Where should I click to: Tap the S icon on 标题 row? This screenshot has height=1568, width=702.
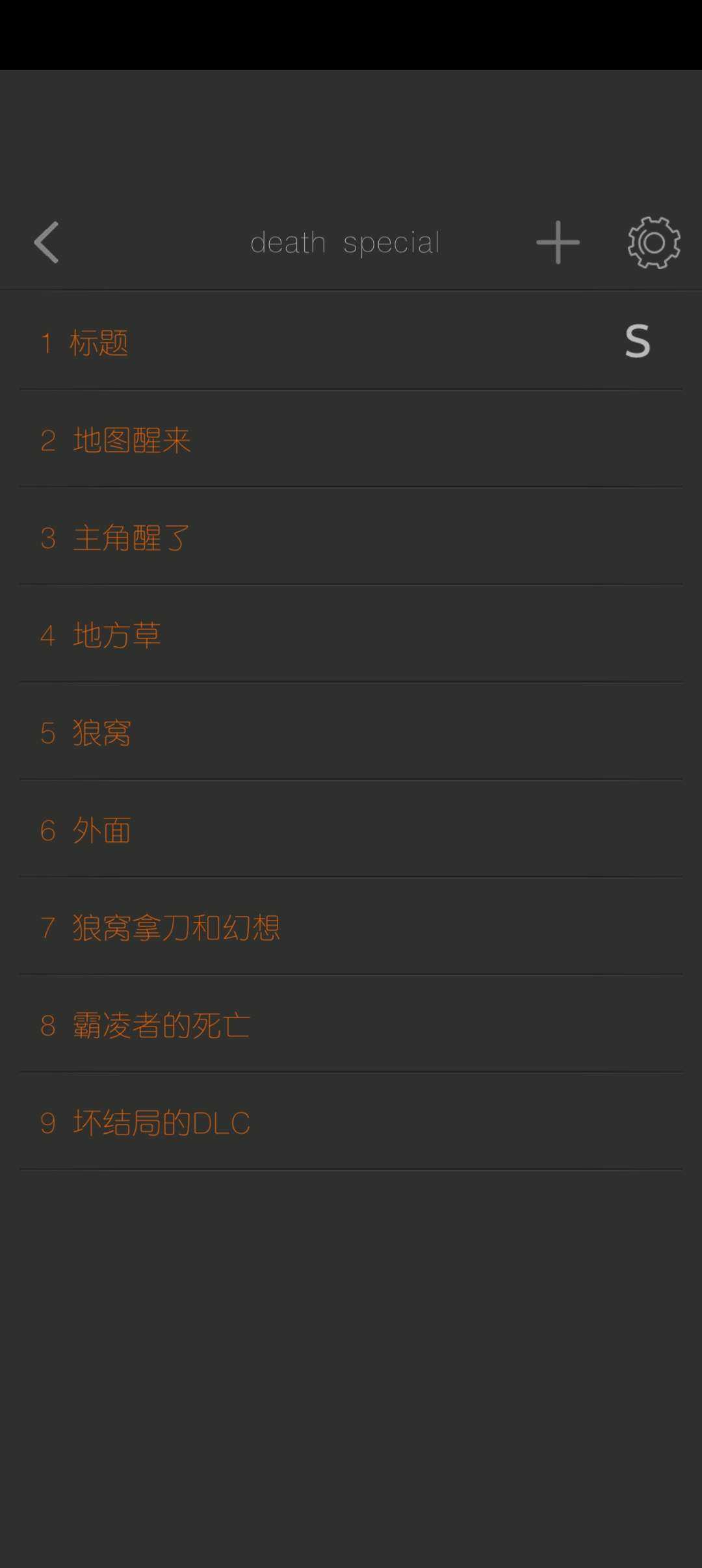[x=637, y=341]
